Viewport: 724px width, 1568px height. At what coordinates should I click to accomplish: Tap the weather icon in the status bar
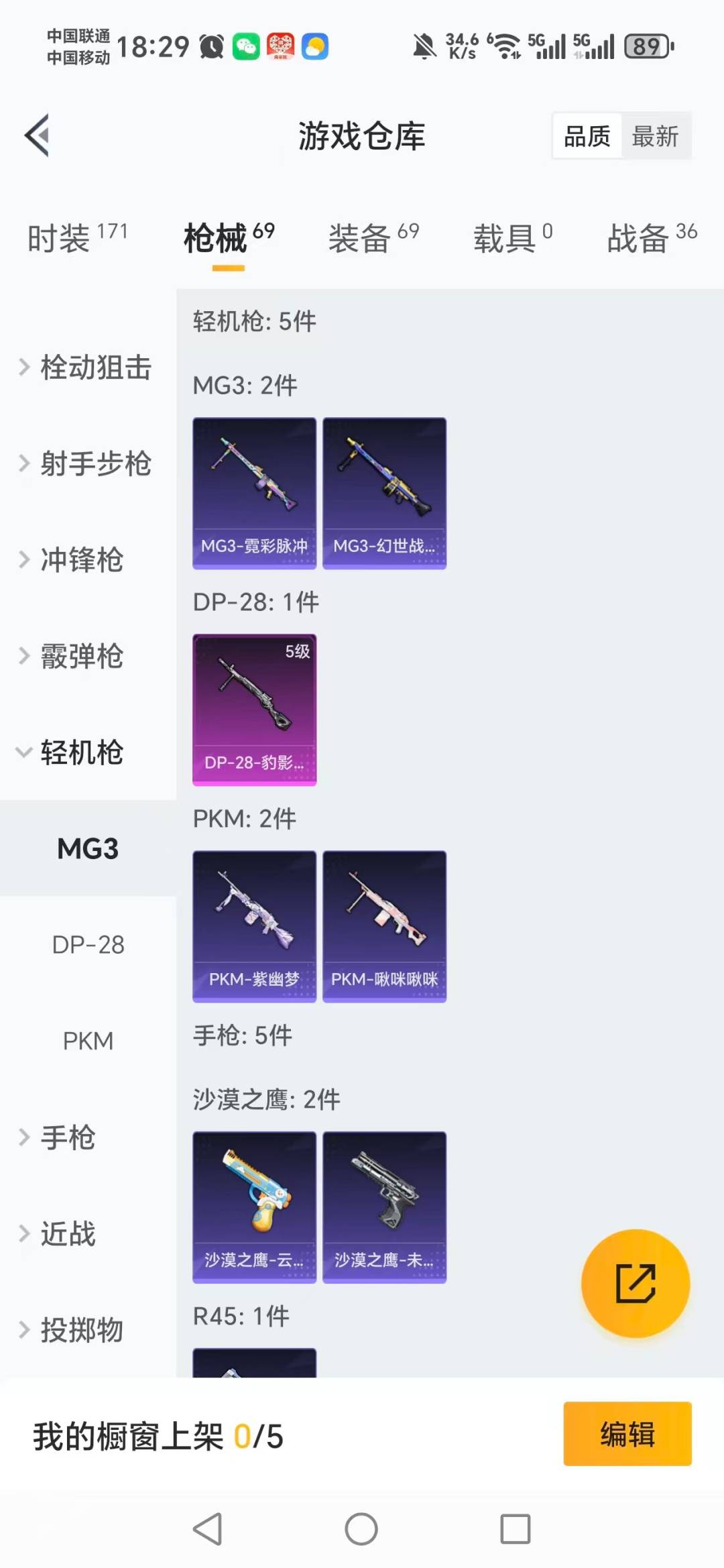click(315, 46)
